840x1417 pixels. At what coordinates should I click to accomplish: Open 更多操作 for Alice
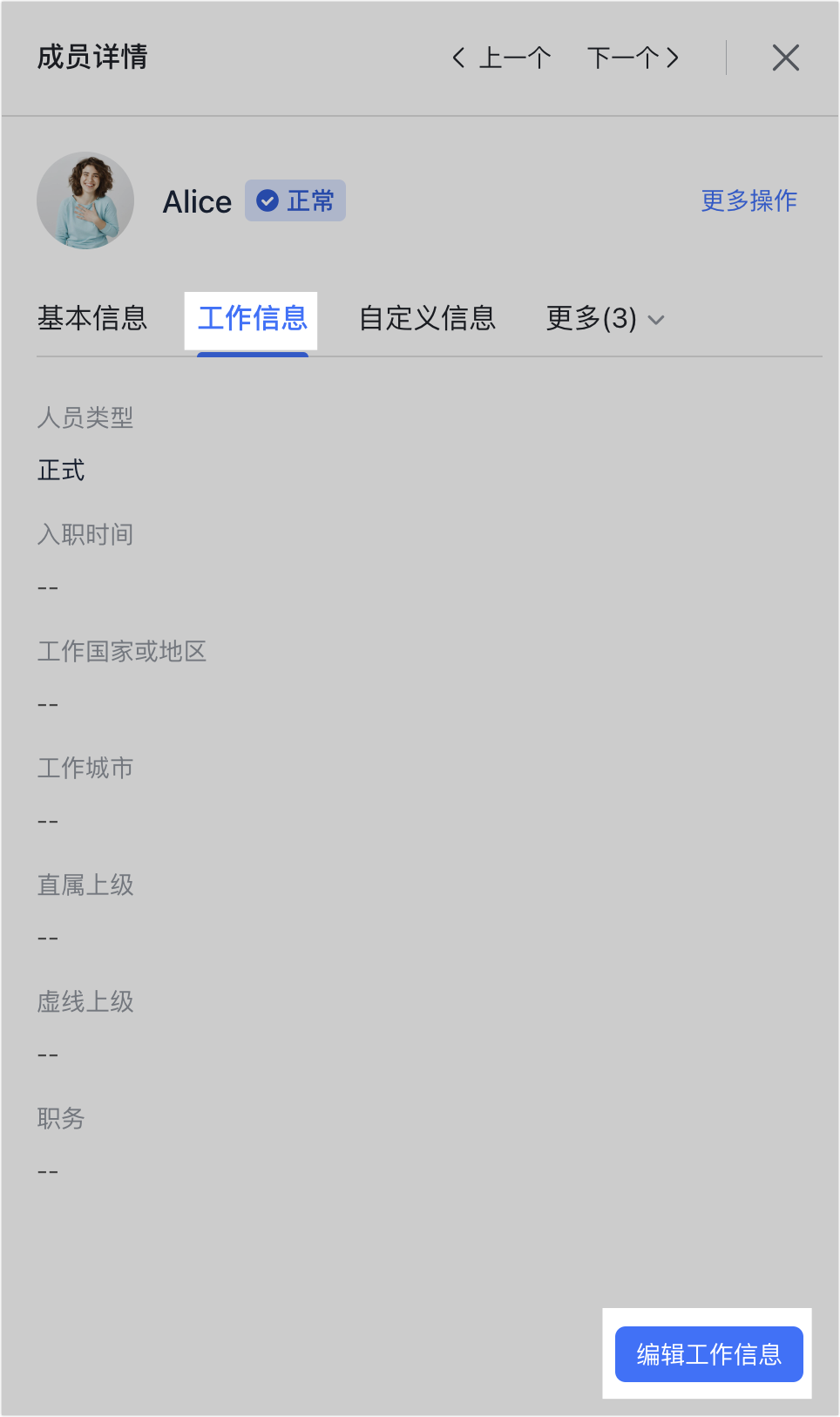749,200
